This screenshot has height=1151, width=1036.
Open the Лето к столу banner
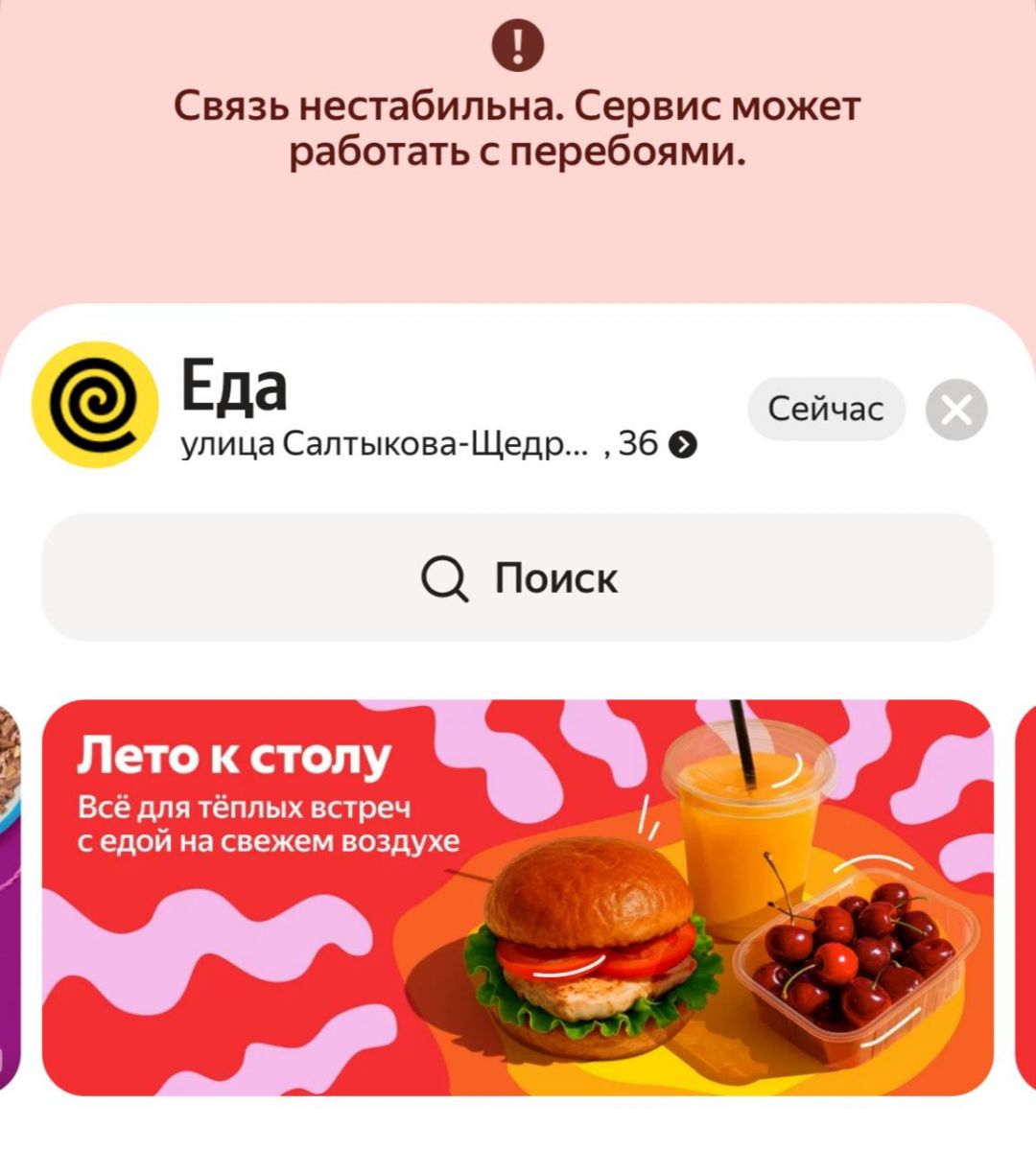point(518,897)
